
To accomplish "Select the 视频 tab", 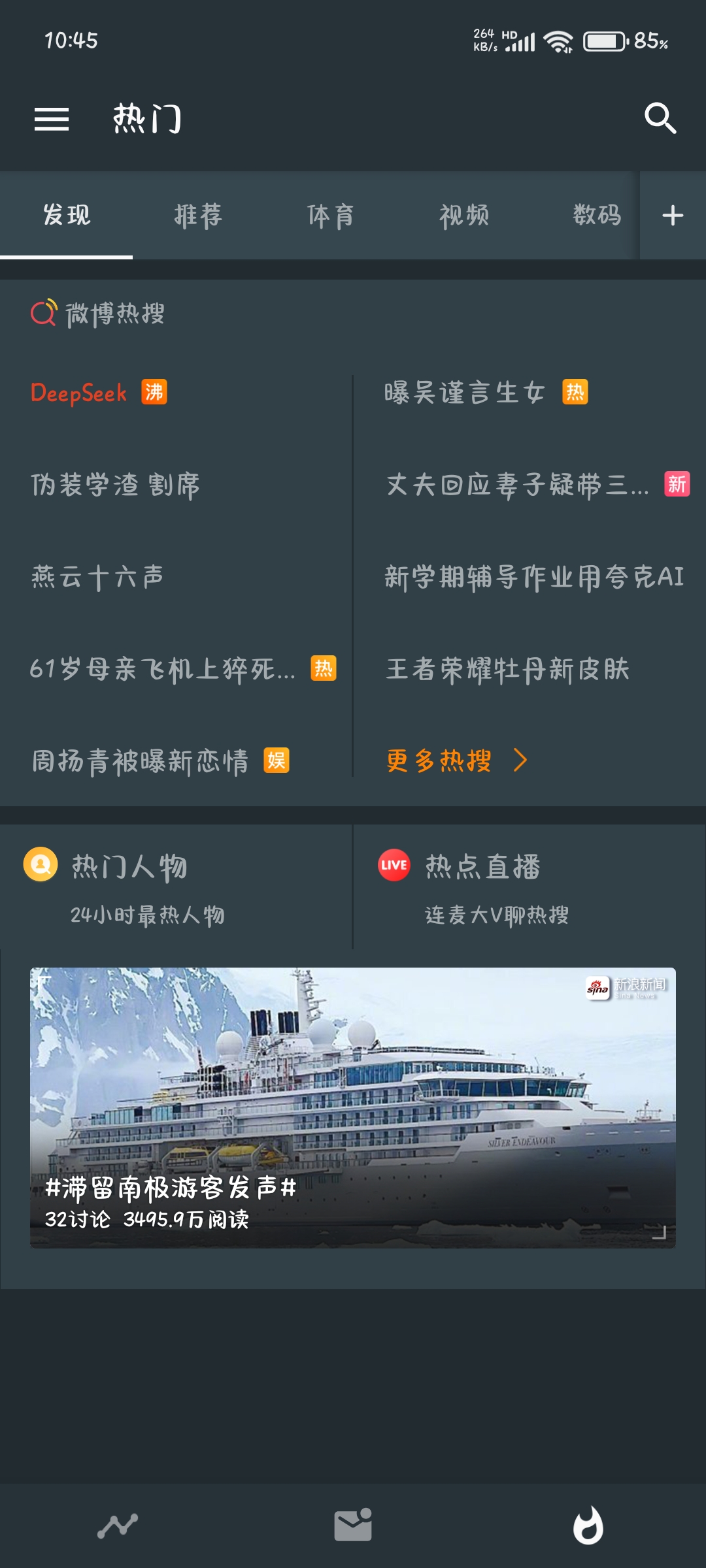I will [x=463, y=216].
